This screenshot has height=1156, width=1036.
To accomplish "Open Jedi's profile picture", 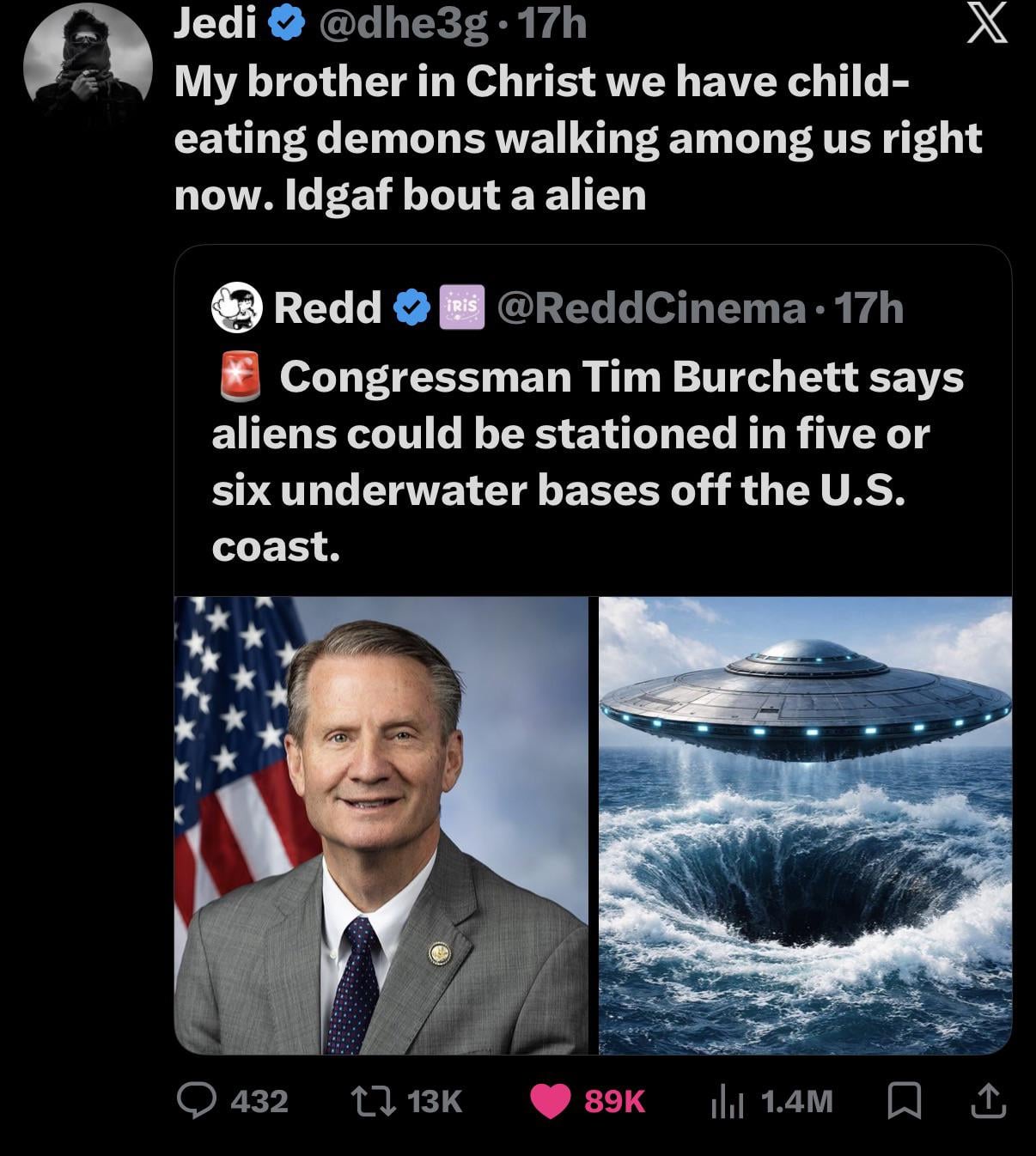I will (x=88, y=64).
